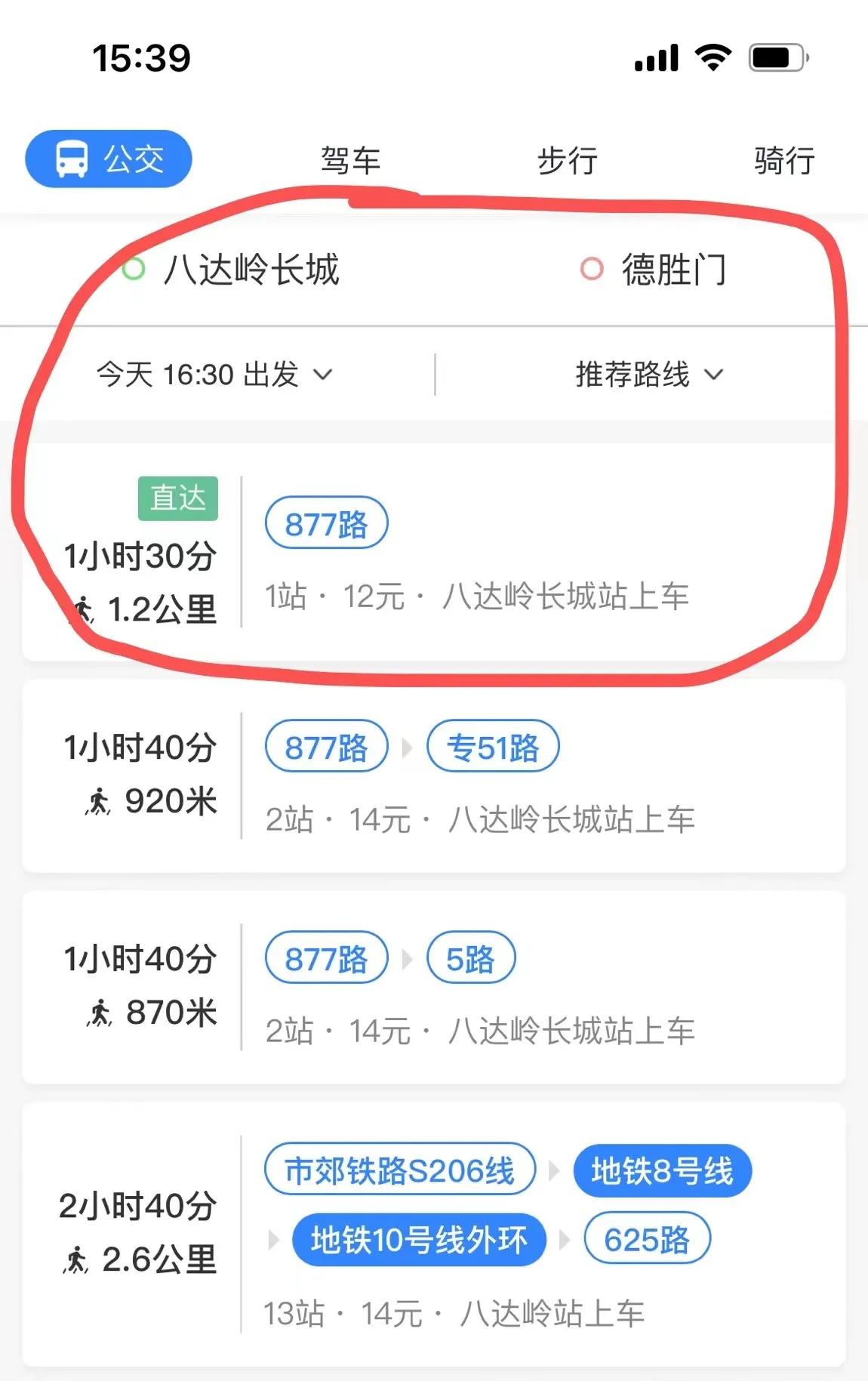This screenshot has height=1381, width=868.
Task: Switch to the 步行 walking tab
Action: click(x=567, y=160)
